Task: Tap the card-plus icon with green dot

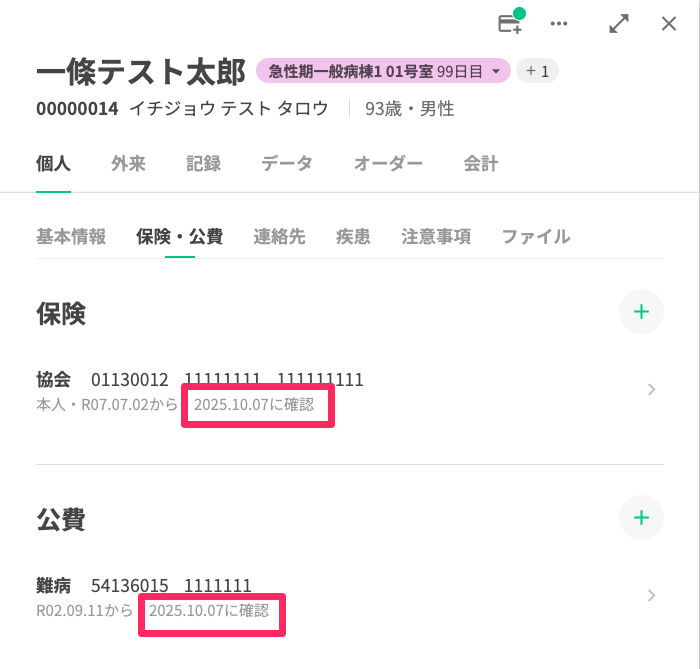Action: 511,24
